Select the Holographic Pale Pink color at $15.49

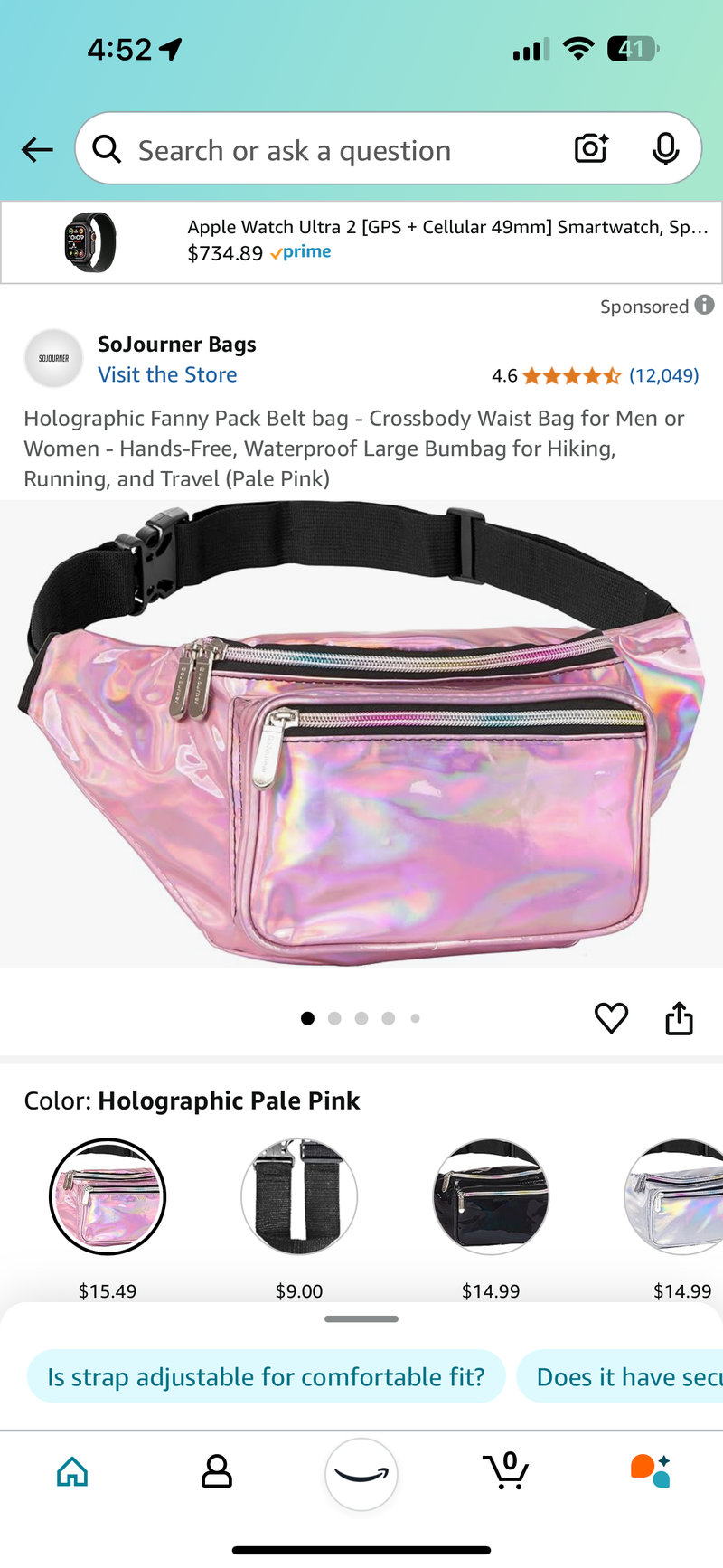click(x=108, y=1196)
